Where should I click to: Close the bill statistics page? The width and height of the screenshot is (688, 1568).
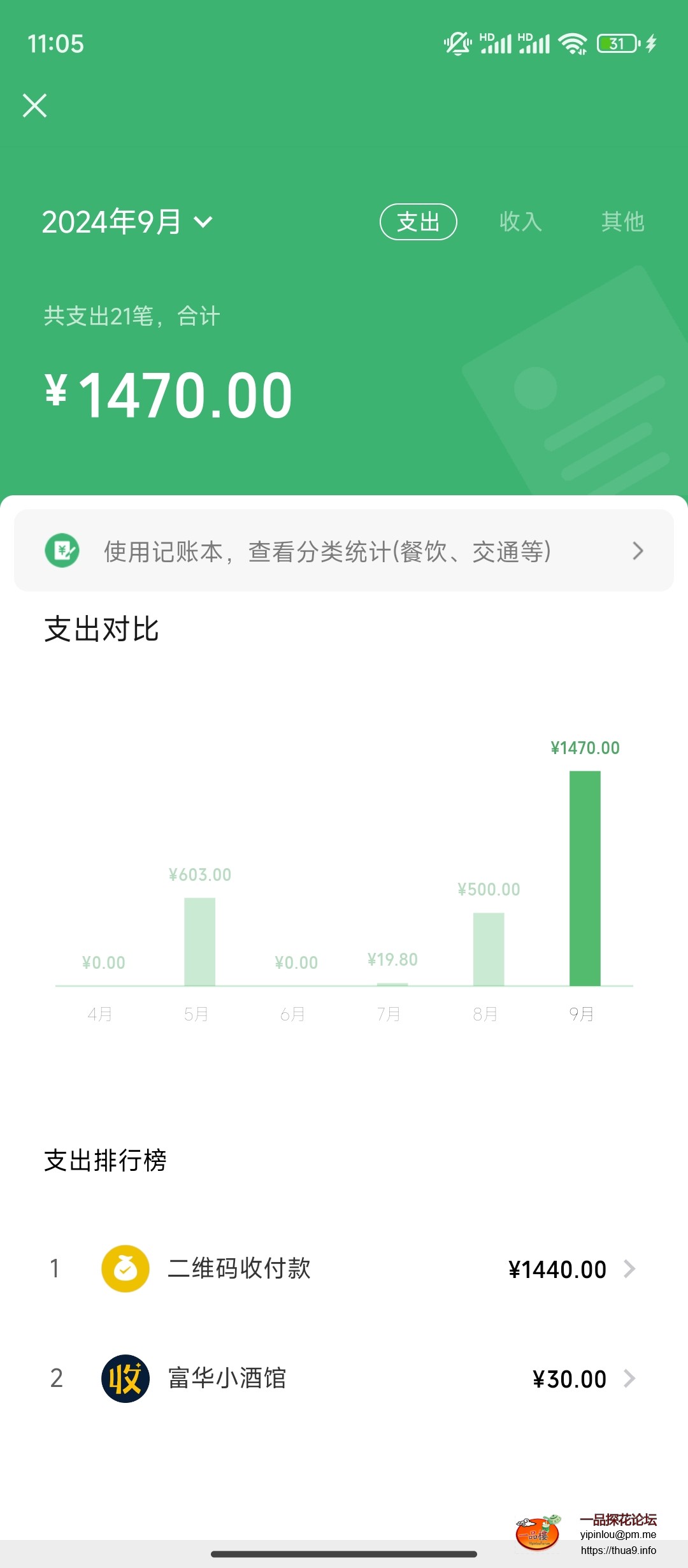click(35, 105)
